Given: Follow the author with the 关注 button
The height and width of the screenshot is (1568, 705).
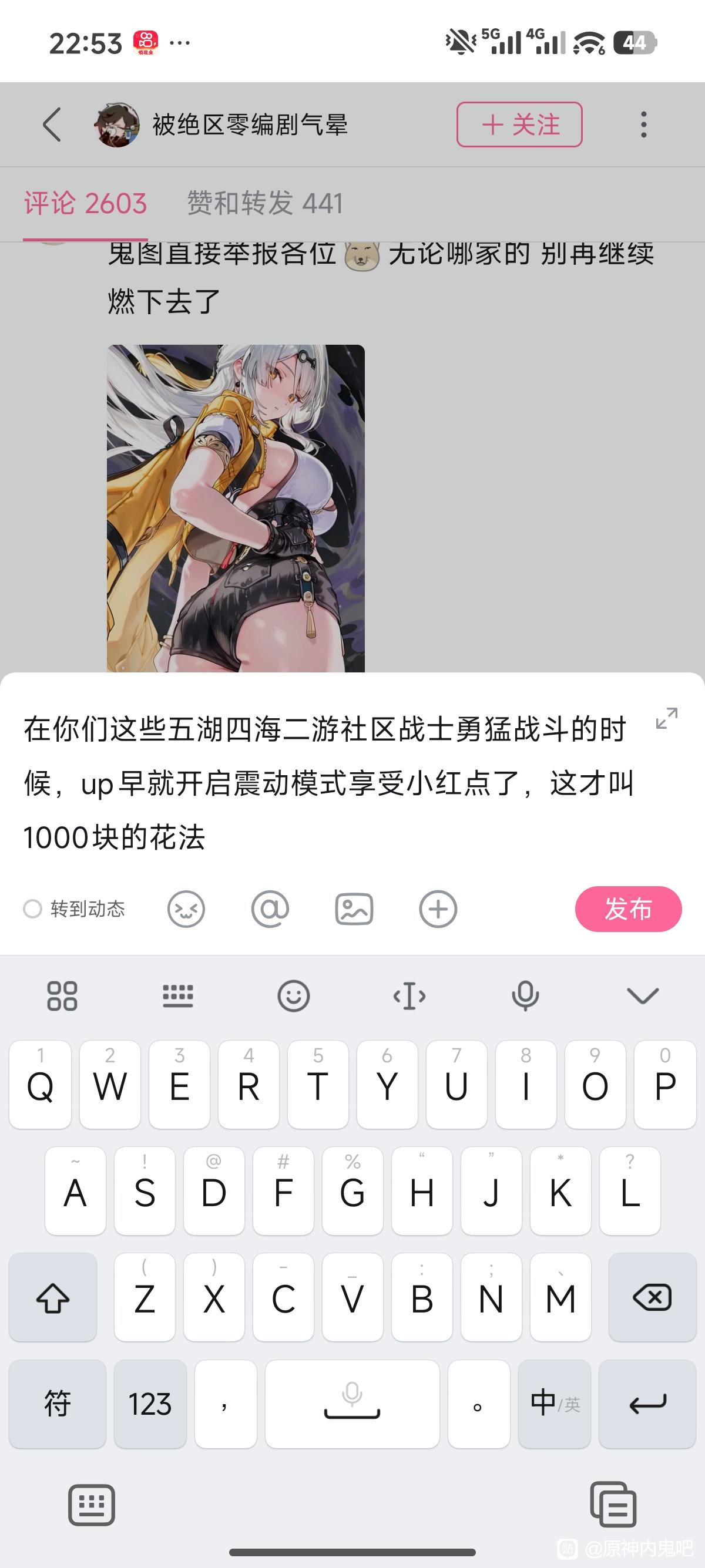Looking at the screenshot, I should pyautogui.click(x=519, y=125).
